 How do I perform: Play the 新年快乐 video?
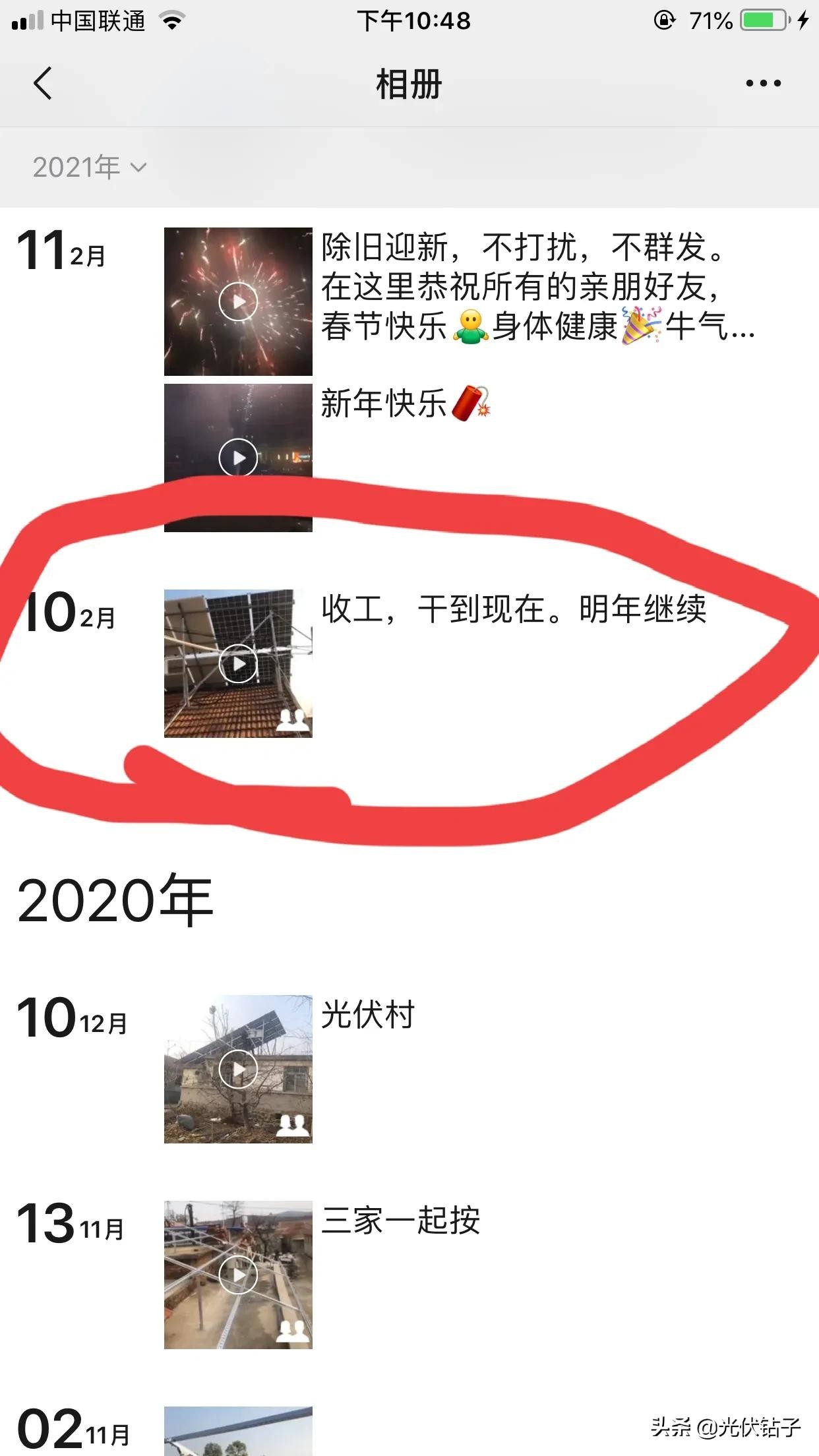tap(238, 458)
